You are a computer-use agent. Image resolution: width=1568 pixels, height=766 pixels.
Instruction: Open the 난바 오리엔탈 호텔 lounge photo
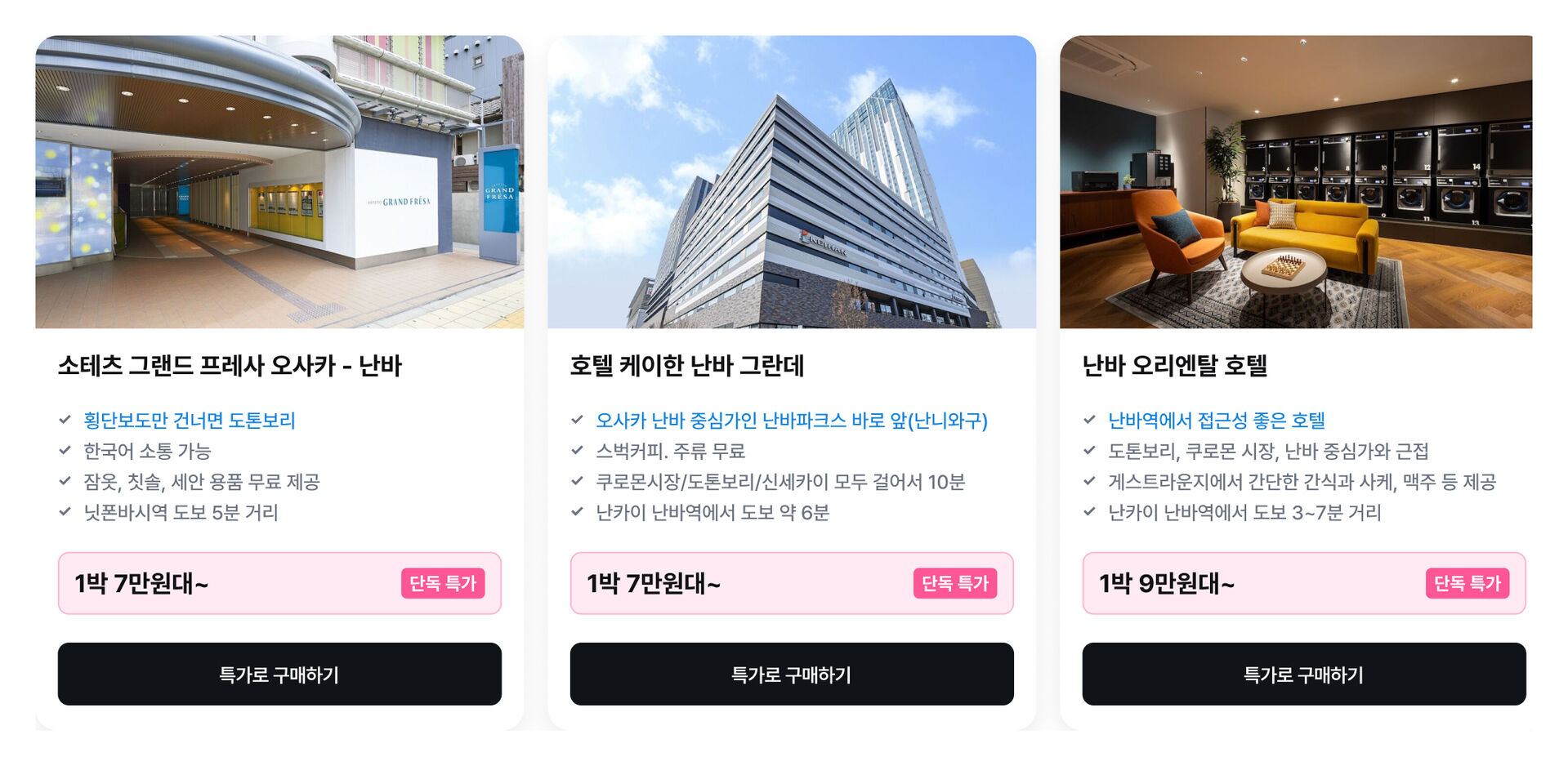tap(1295, 182)
